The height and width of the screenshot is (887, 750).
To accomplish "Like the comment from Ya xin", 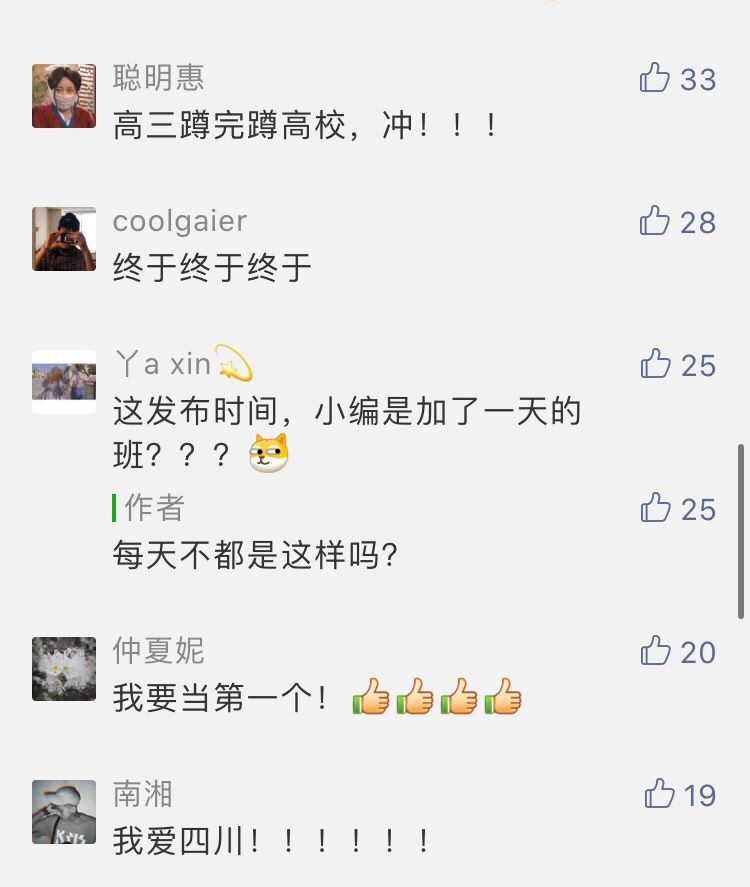I will [x=656, y=364].
